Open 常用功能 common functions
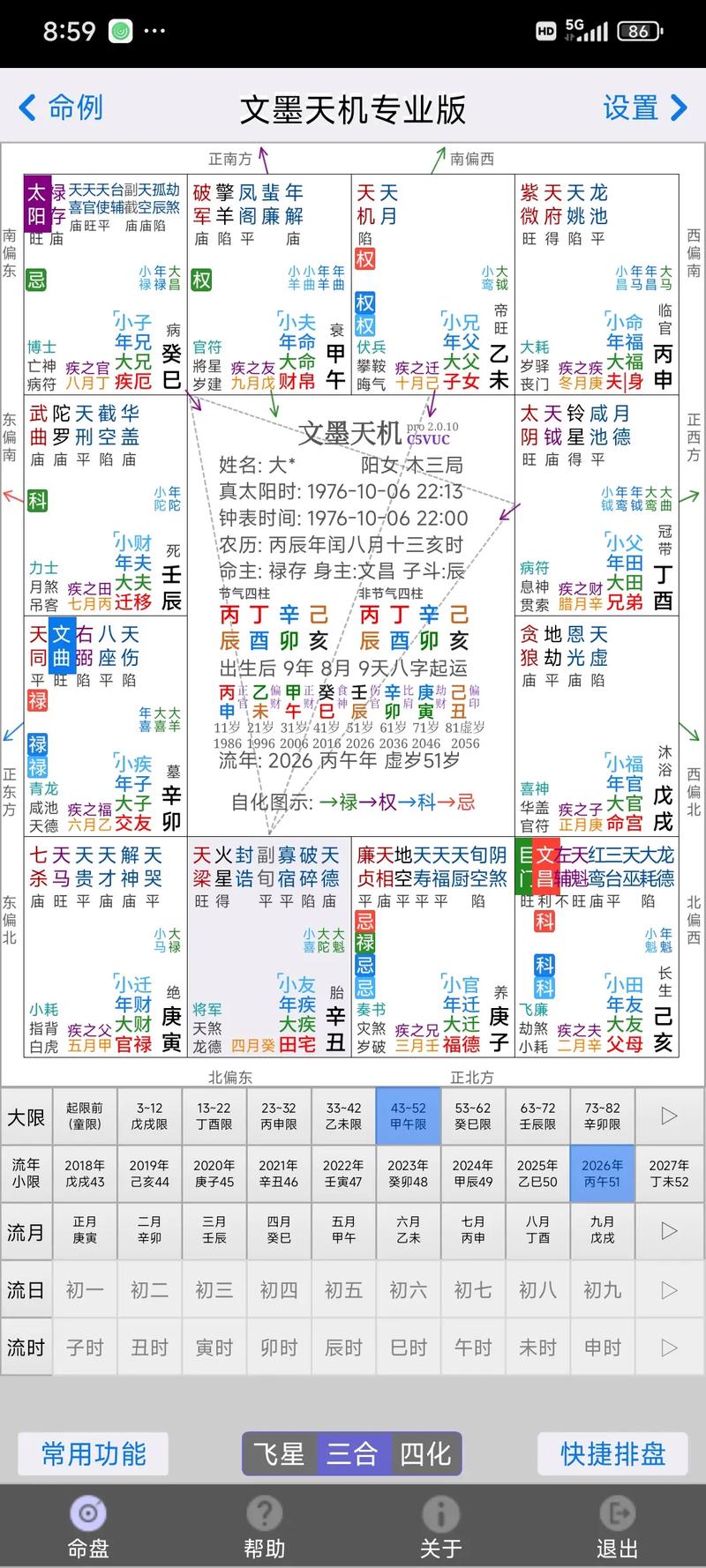 (x=94, y=1453)
